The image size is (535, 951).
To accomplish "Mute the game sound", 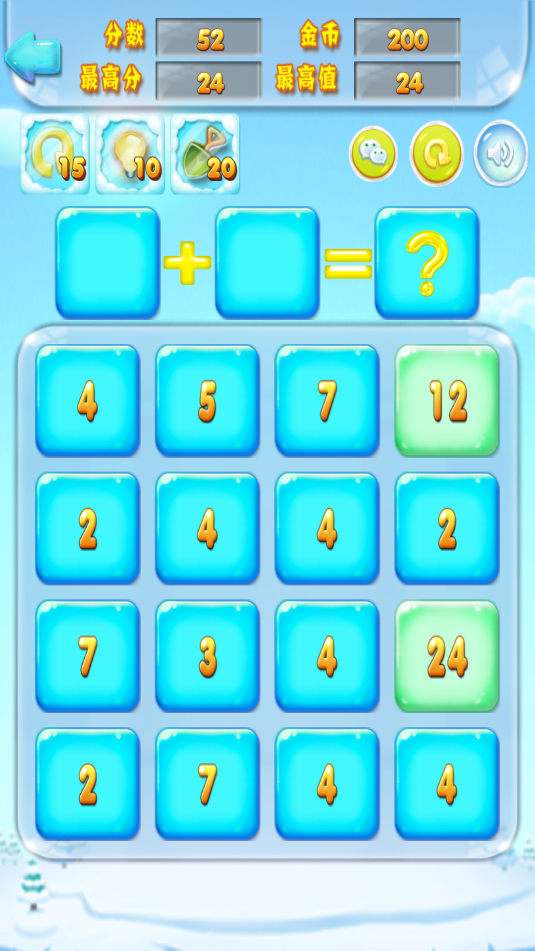I will pyautogui.click(x=501, y=153).
